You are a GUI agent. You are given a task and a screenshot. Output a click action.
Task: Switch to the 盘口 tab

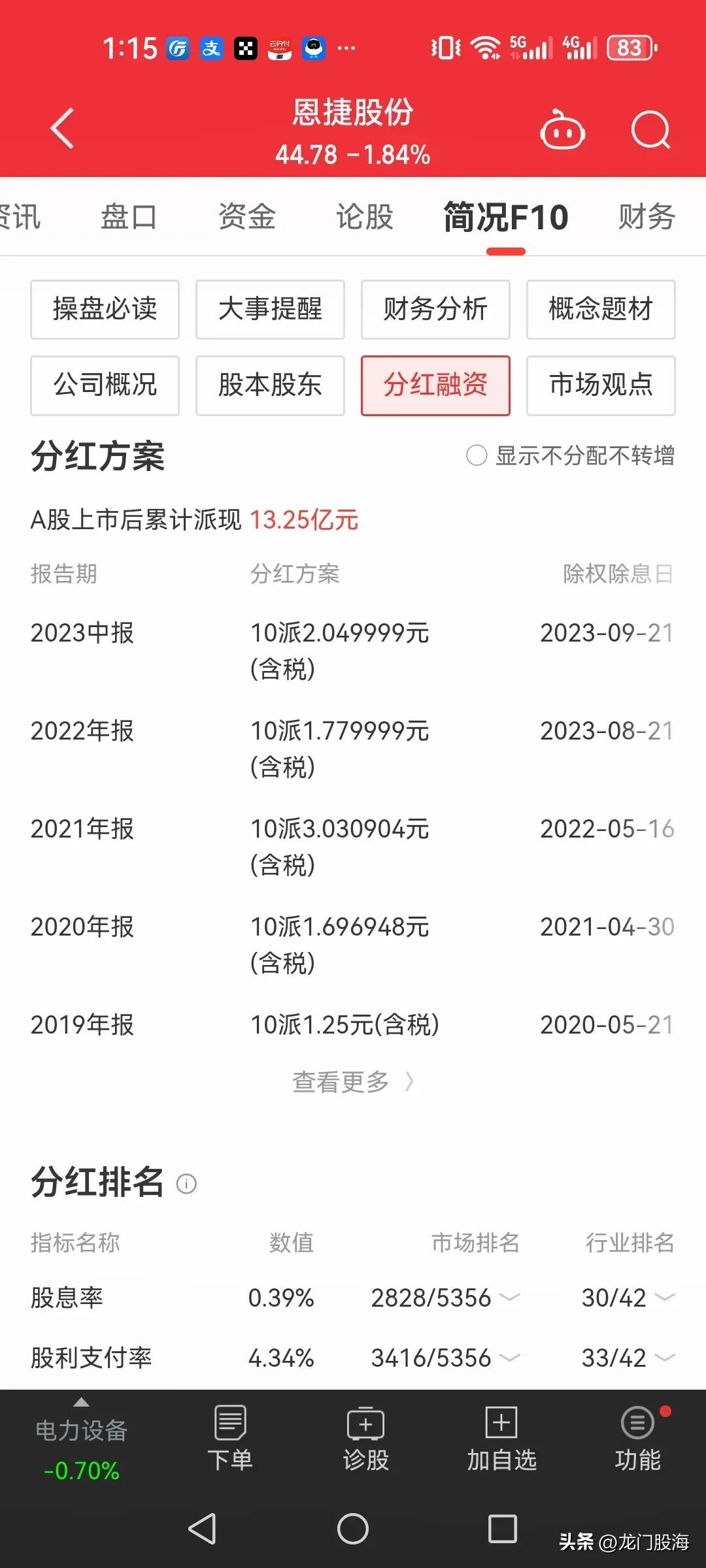129,217
